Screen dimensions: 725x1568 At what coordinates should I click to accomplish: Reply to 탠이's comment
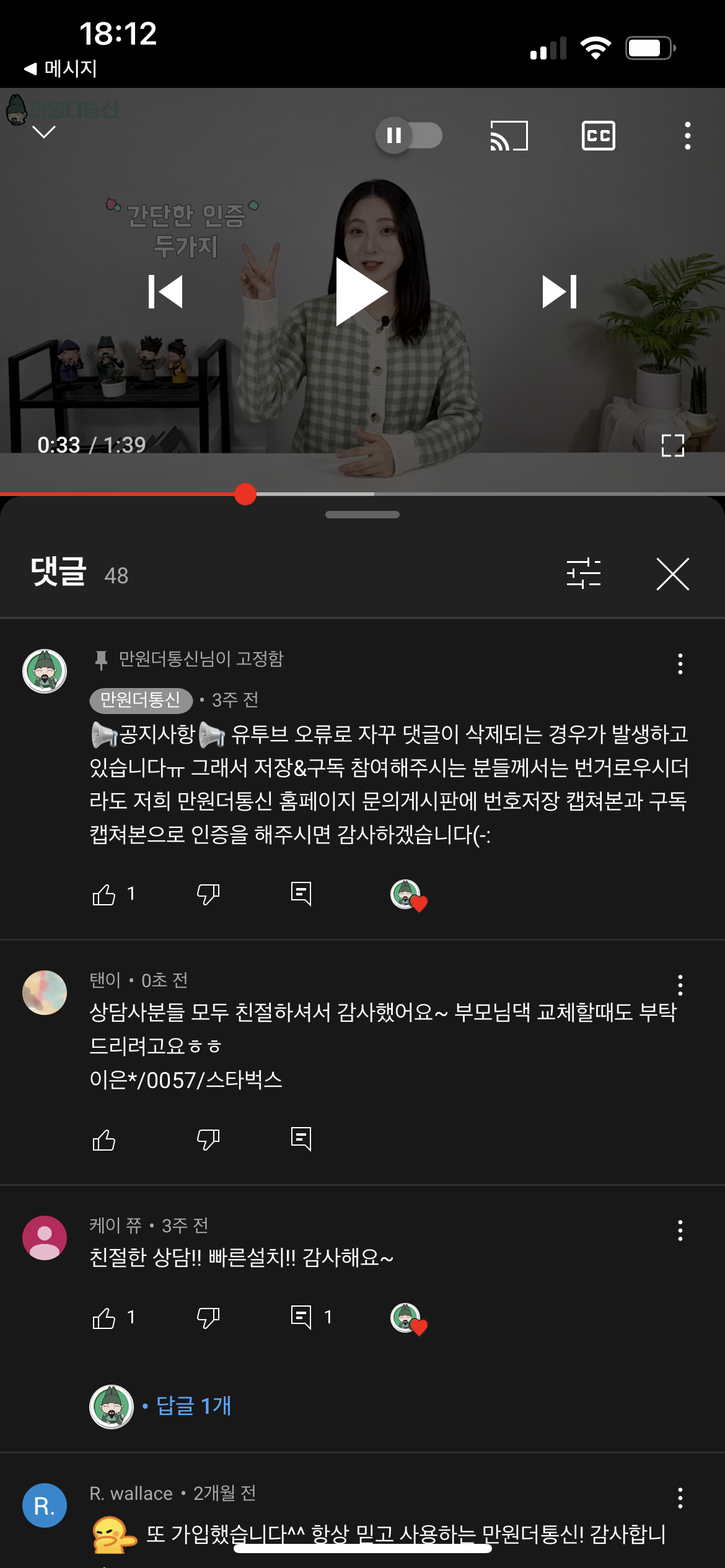point(301,1139)
